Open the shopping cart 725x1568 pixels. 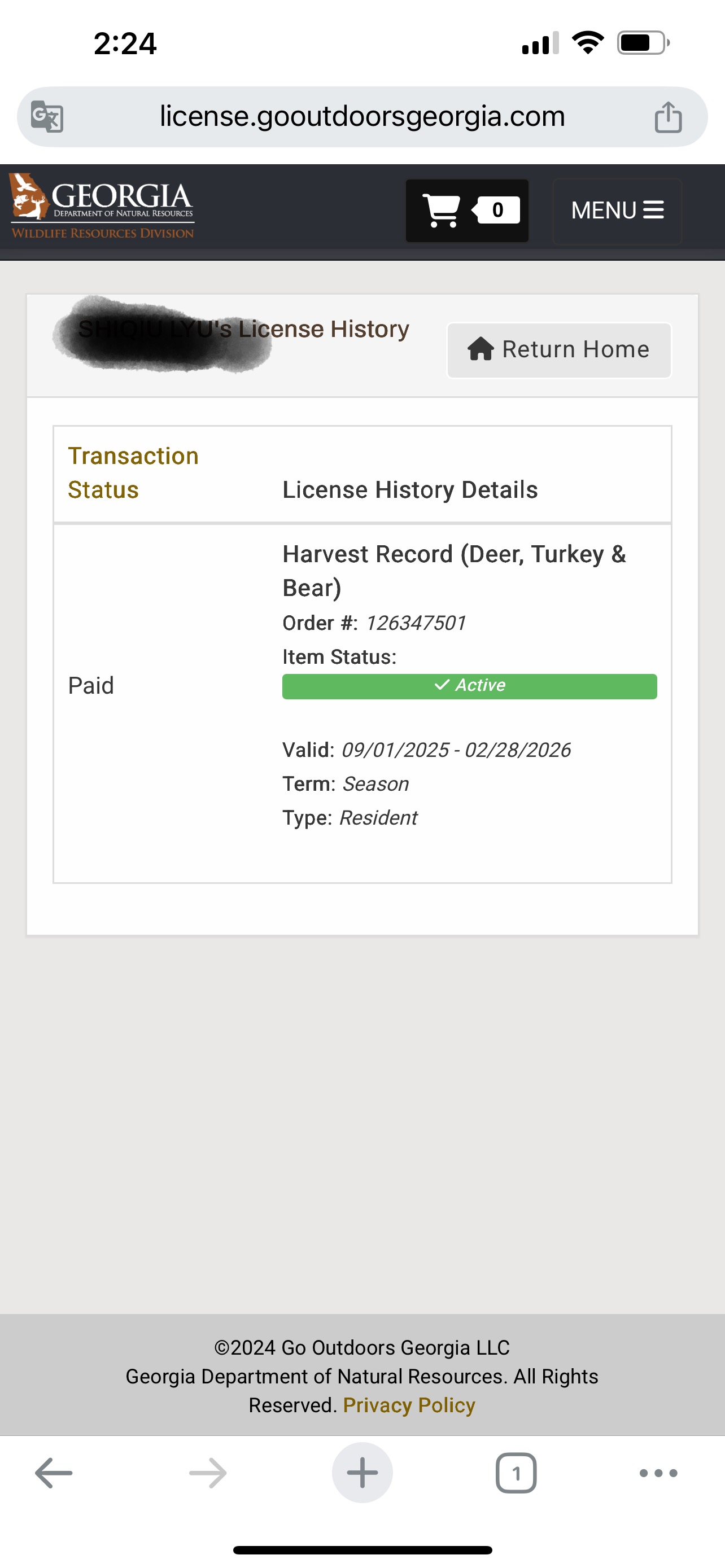tap(467, 211)
